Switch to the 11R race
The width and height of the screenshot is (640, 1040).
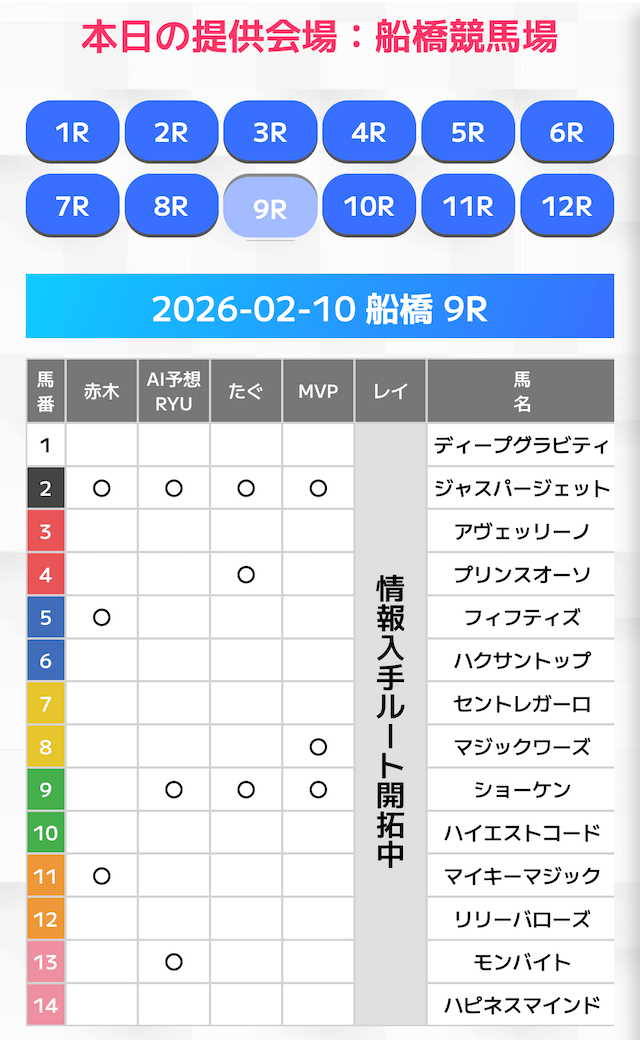(468, 206)
